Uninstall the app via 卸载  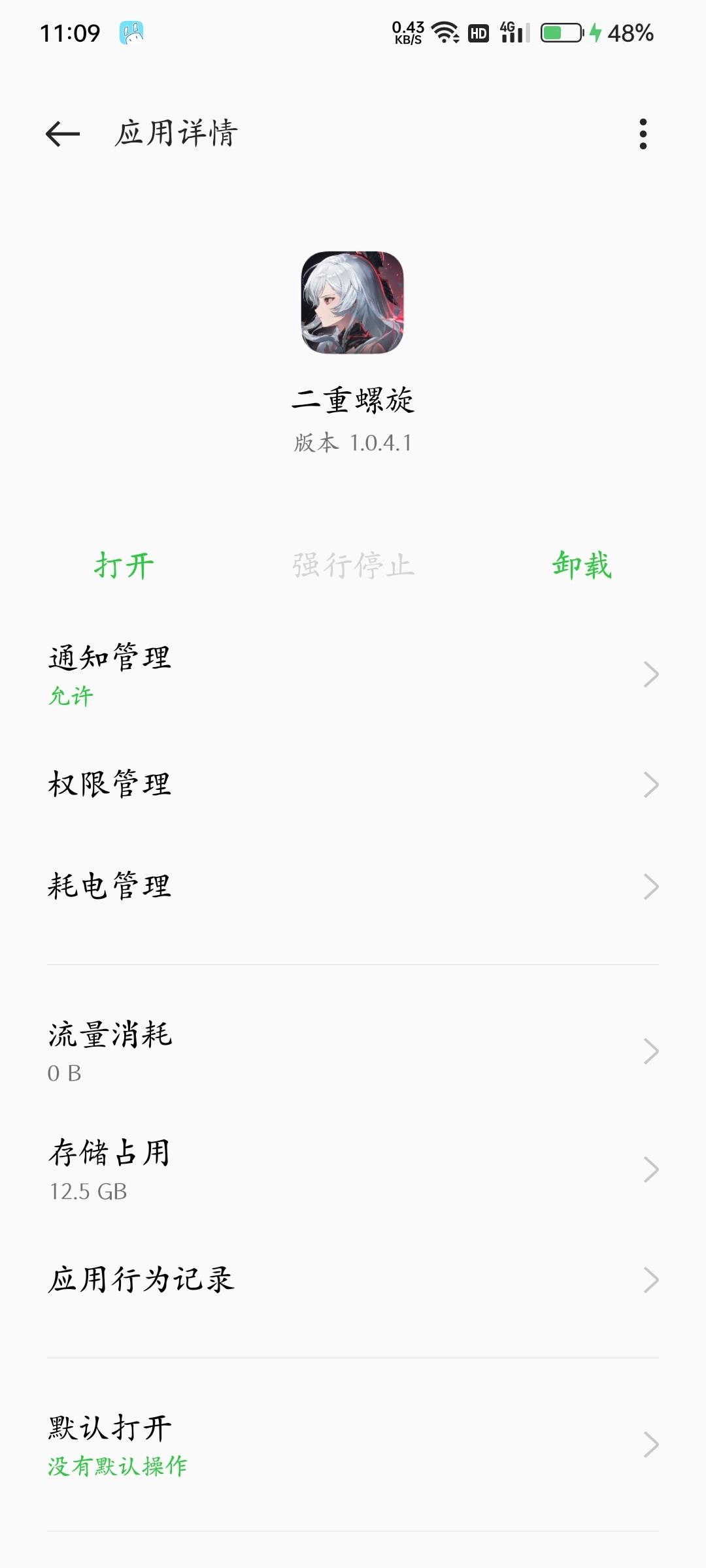(x=582, y=565)
